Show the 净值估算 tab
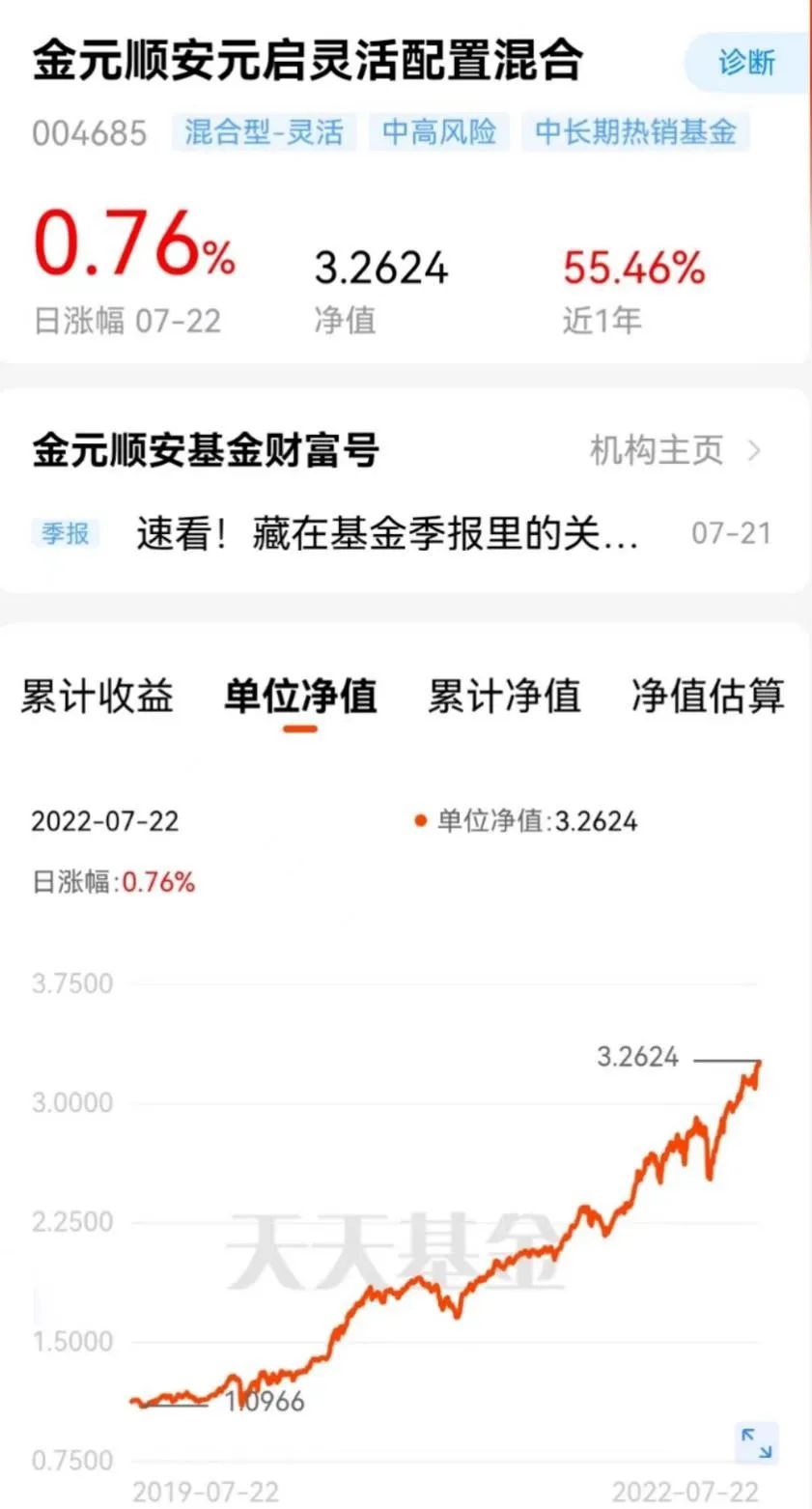This screenshot has height=1509, width=812. (708, 697)
